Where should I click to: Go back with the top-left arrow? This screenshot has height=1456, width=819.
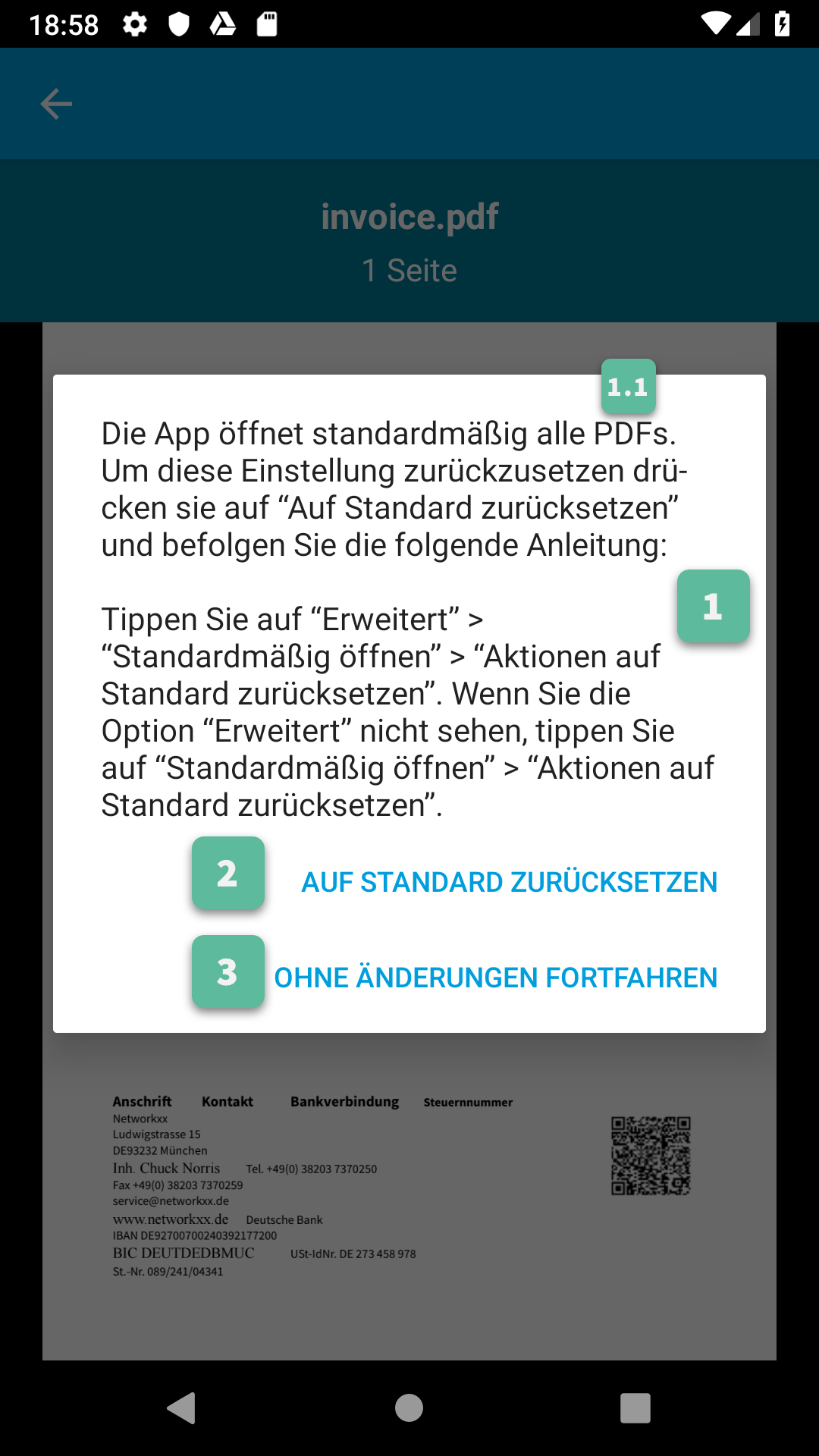tap(56, 104)
